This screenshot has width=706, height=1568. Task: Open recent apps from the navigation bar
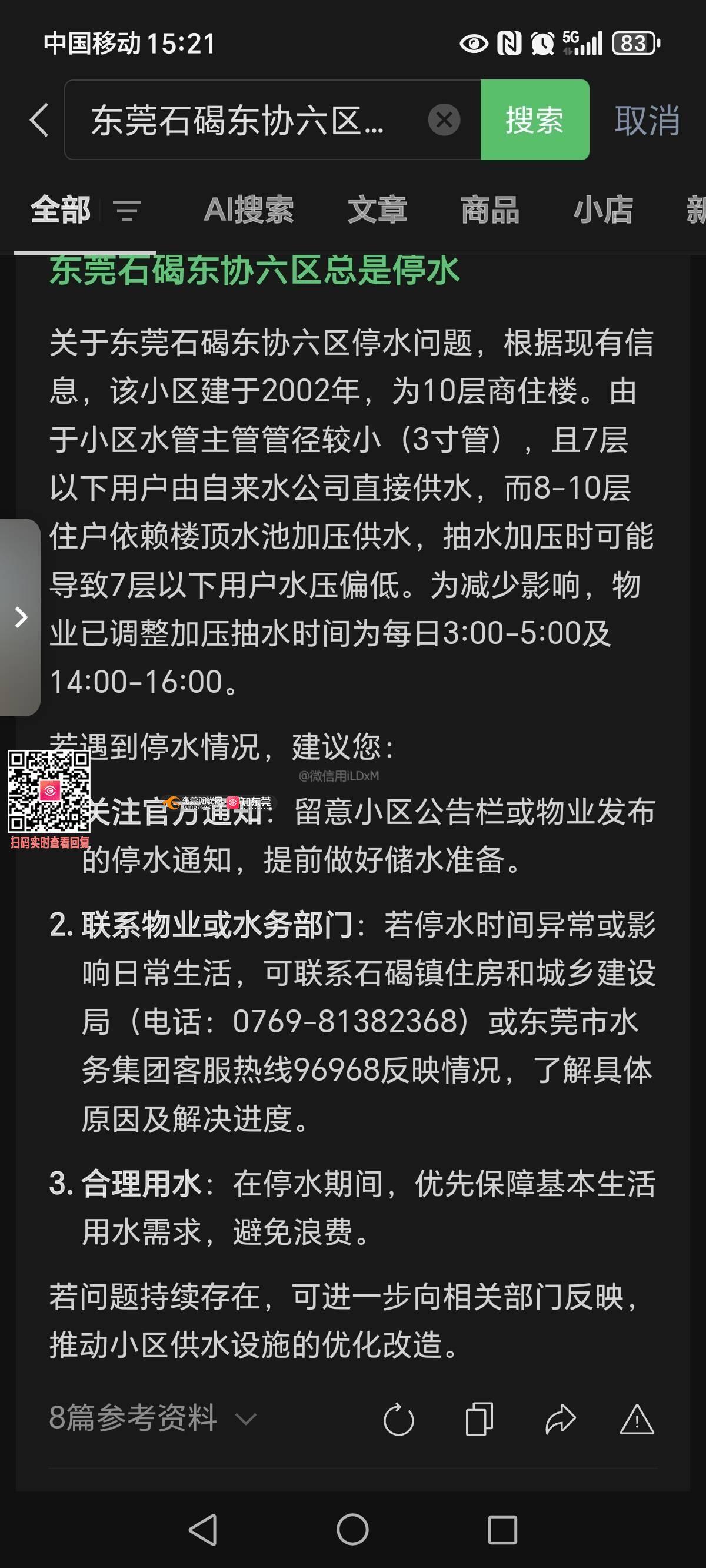click(x=502, y=1529)
